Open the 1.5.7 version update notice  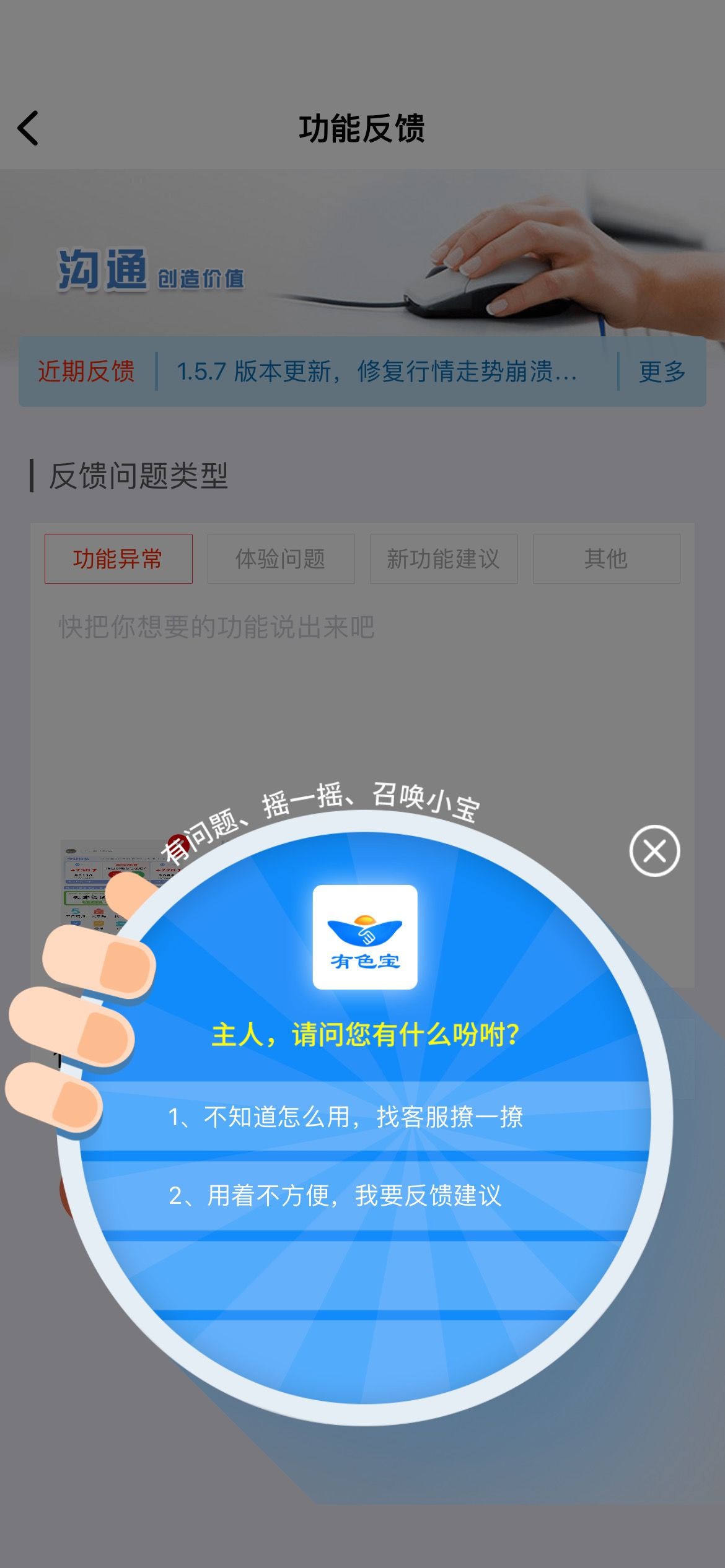click(377, 372)
